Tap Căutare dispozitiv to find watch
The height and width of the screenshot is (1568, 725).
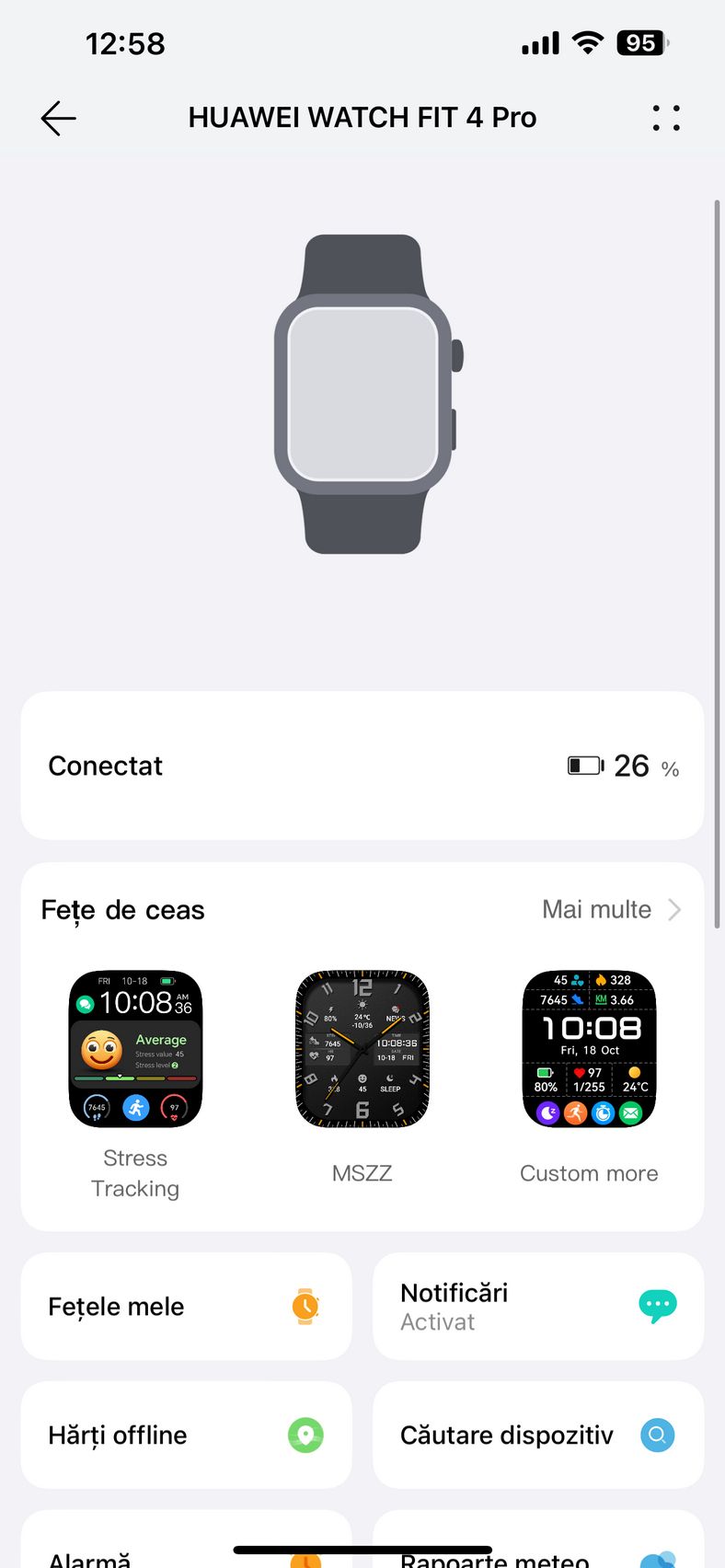tap(538, 1435)
